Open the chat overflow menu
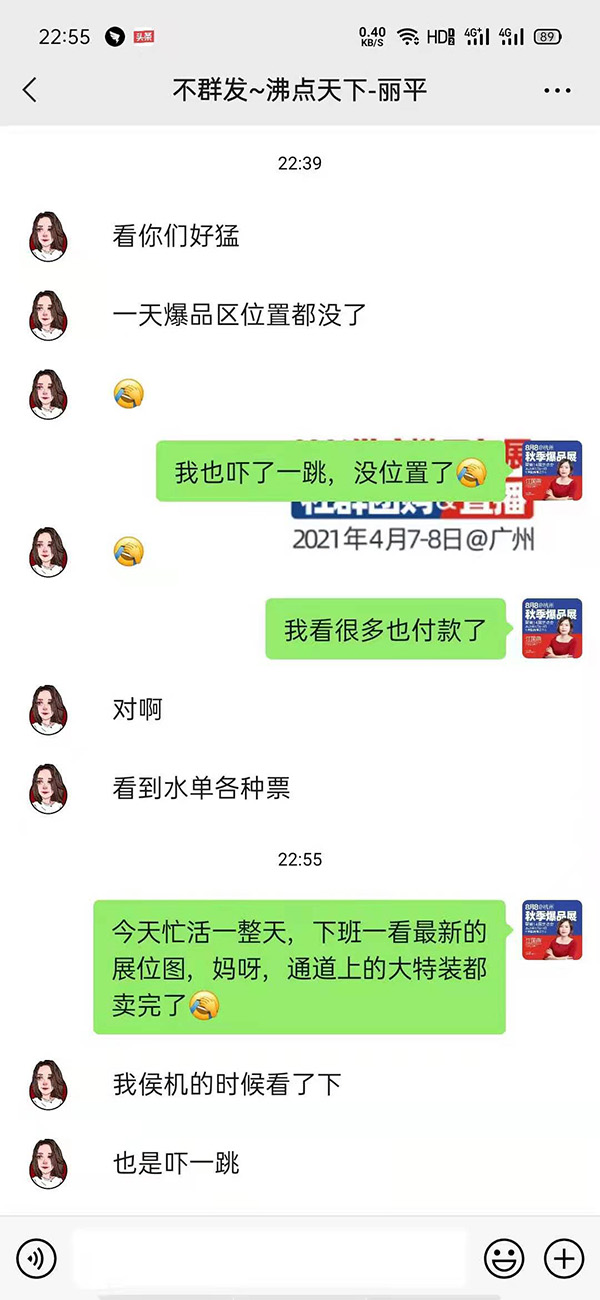600x1300 pixels. 557,90
